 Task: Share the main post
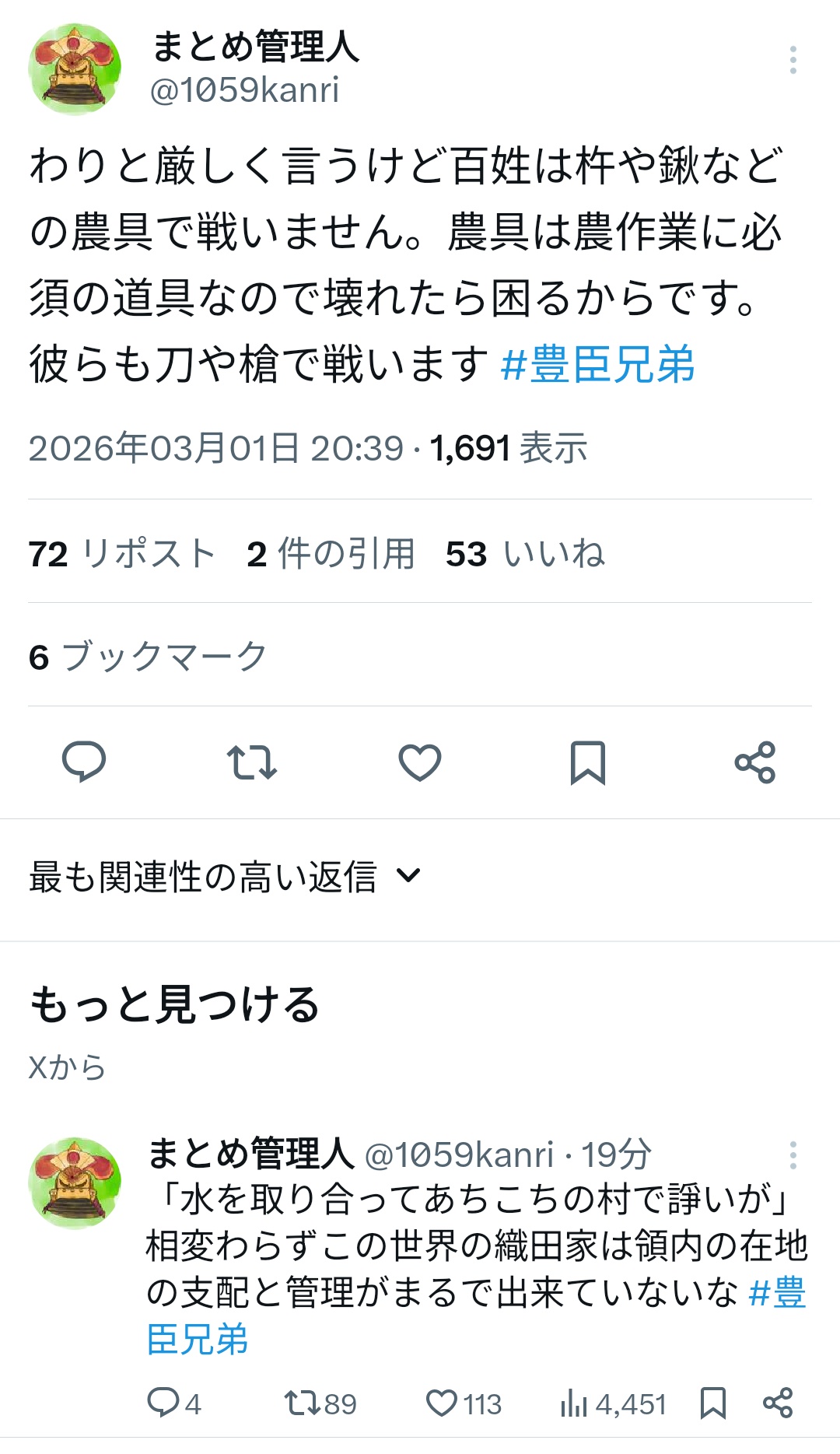[755, 762]
